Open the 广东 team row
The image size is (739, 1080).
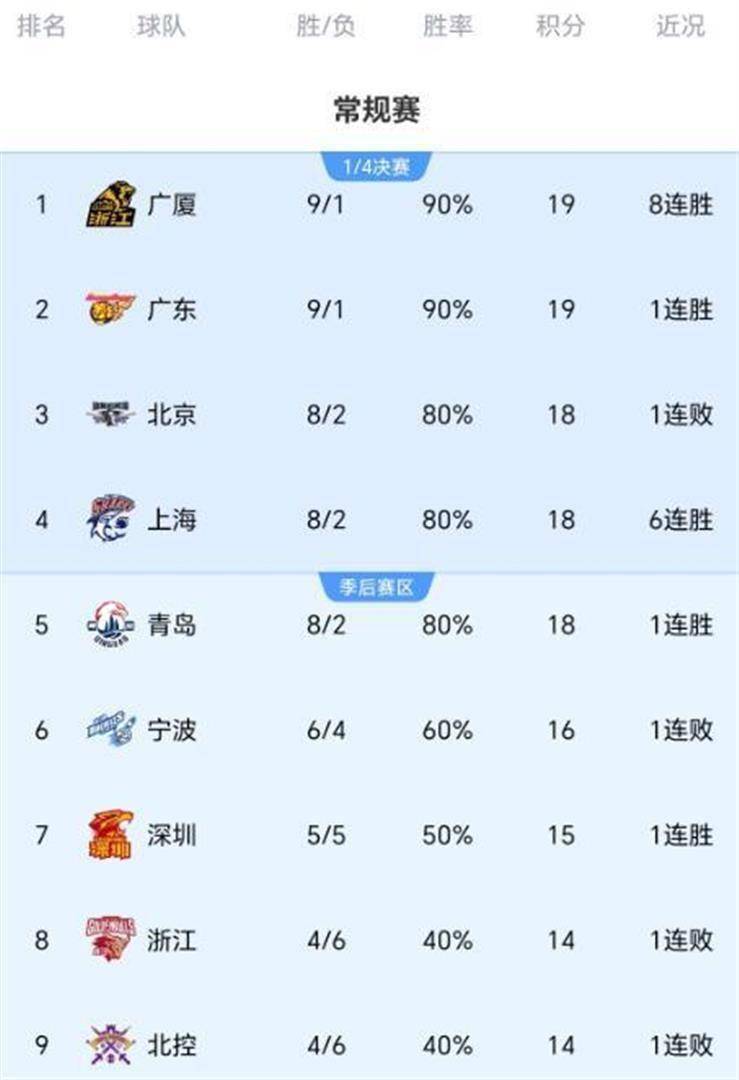click(x=171, y=310)
